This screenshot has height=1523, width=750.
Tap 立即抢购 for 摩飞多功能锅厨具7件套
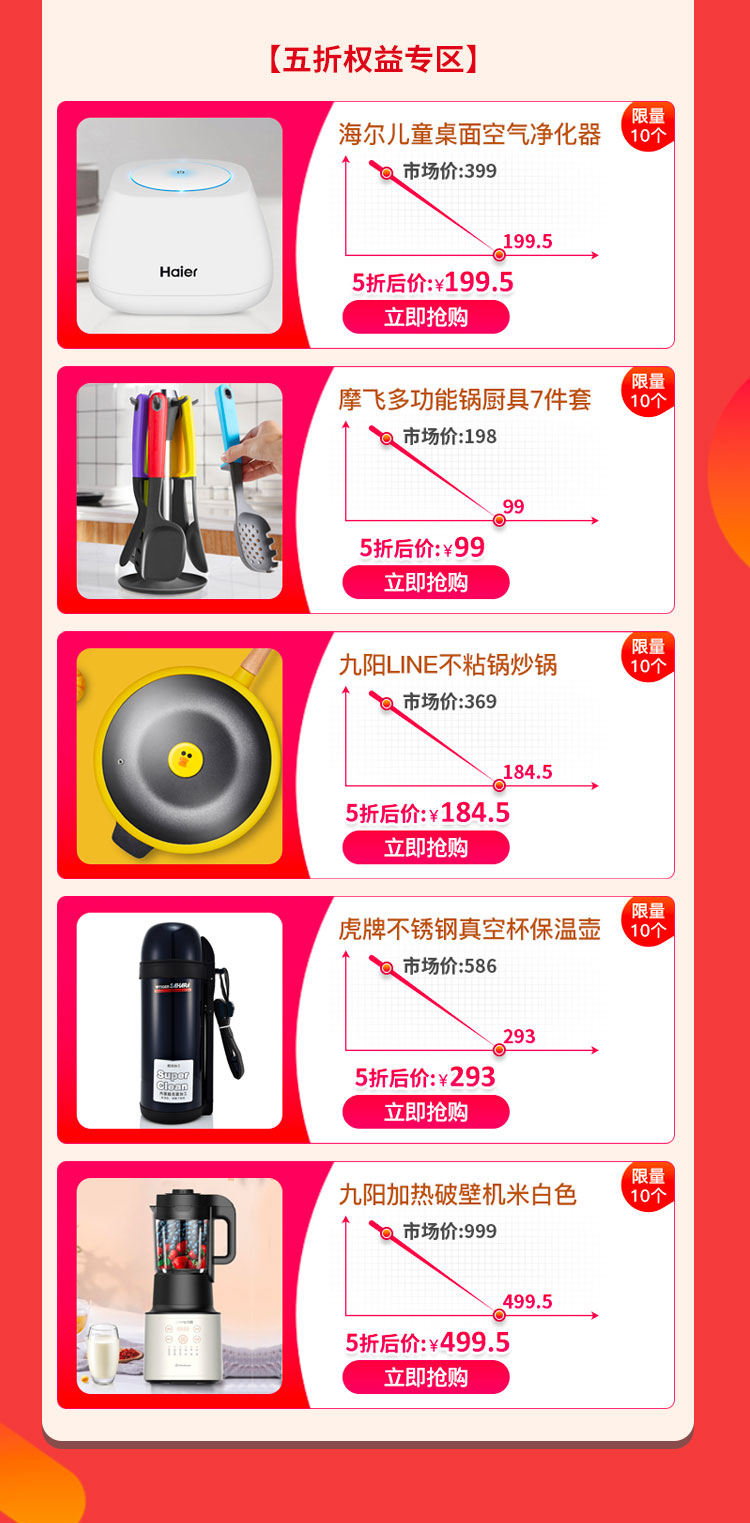tap(426, 582)
